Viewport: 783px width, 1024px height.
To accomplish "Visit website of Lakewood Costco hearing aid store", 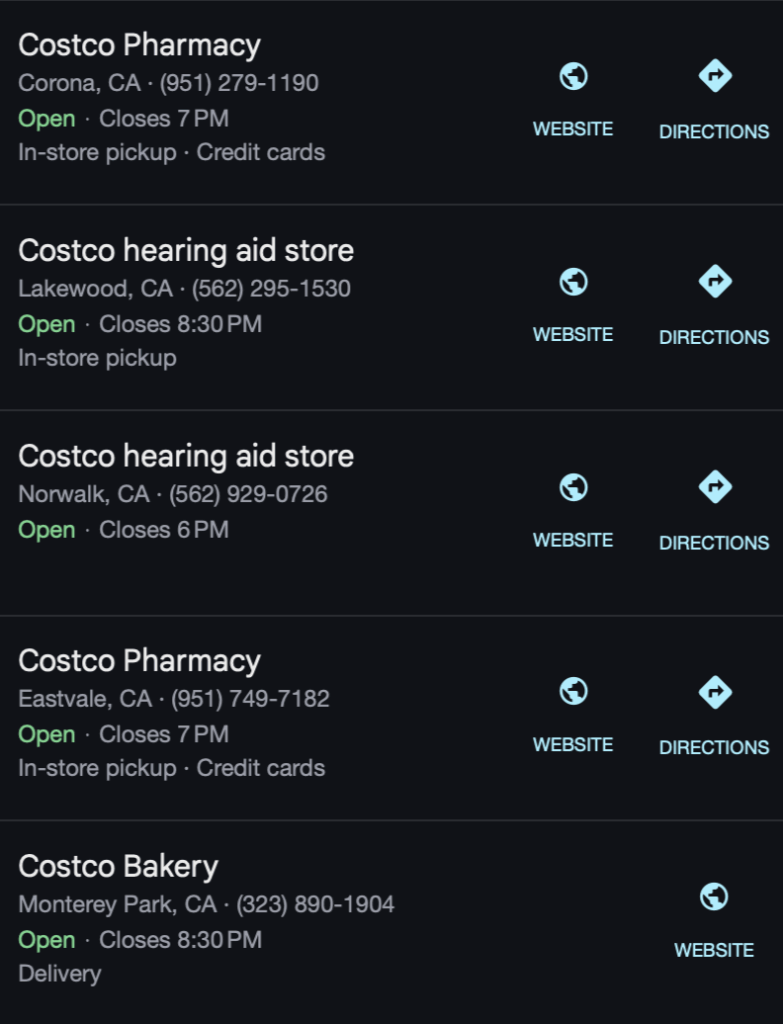I will (x=573, y=303).
